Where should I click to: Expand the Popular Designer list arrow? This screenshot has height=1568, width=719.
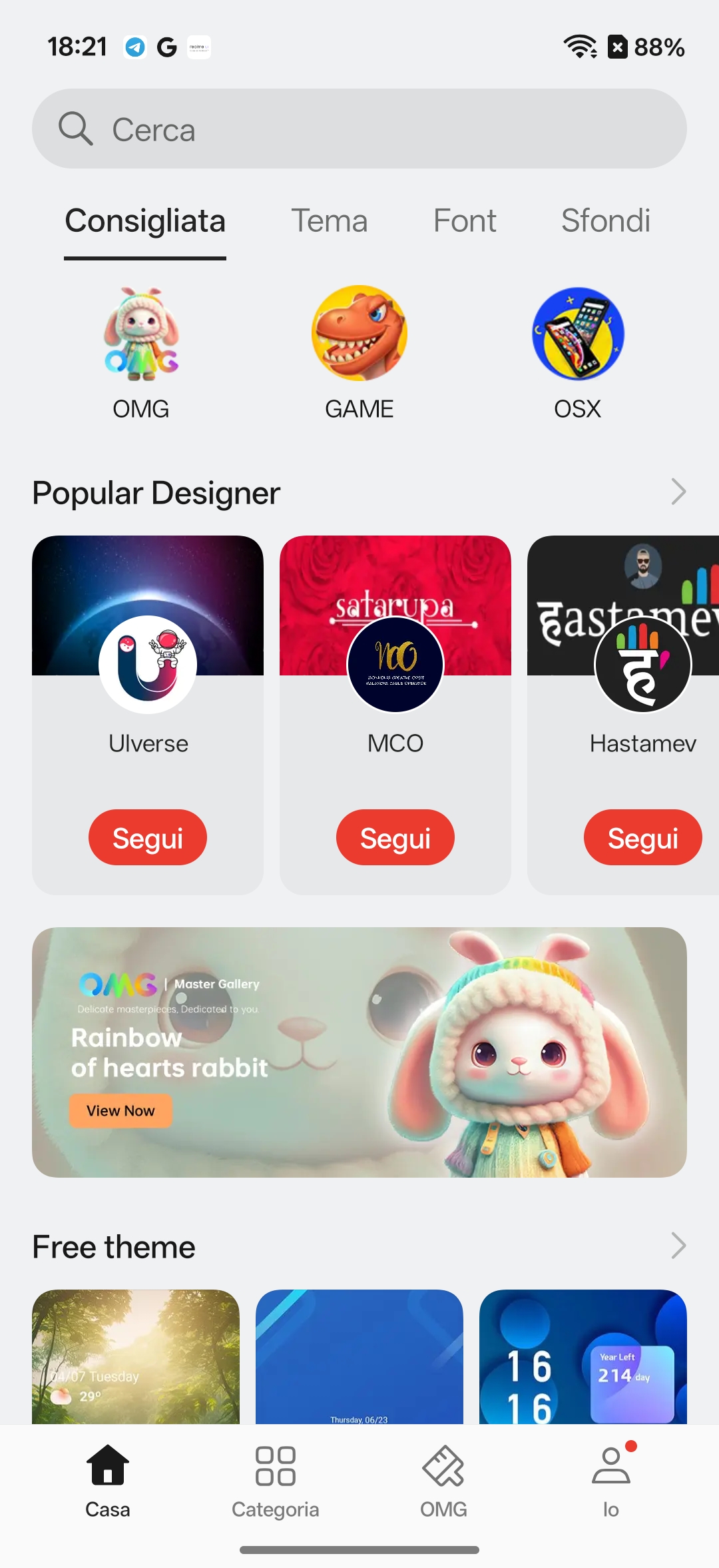(678, 492)
